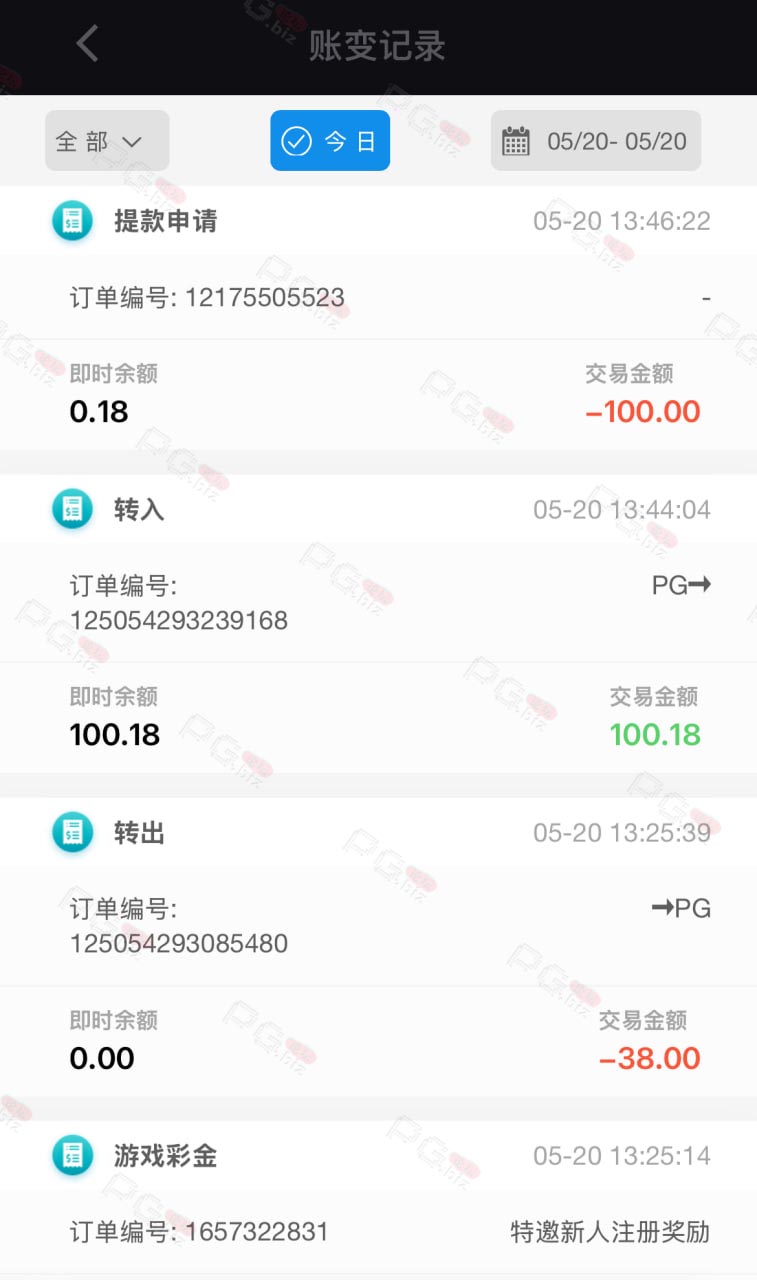Select the 今日 filter button
The height and width of the screenshot is (1280, 757).
pyautogui.click(x=330, y=141)
